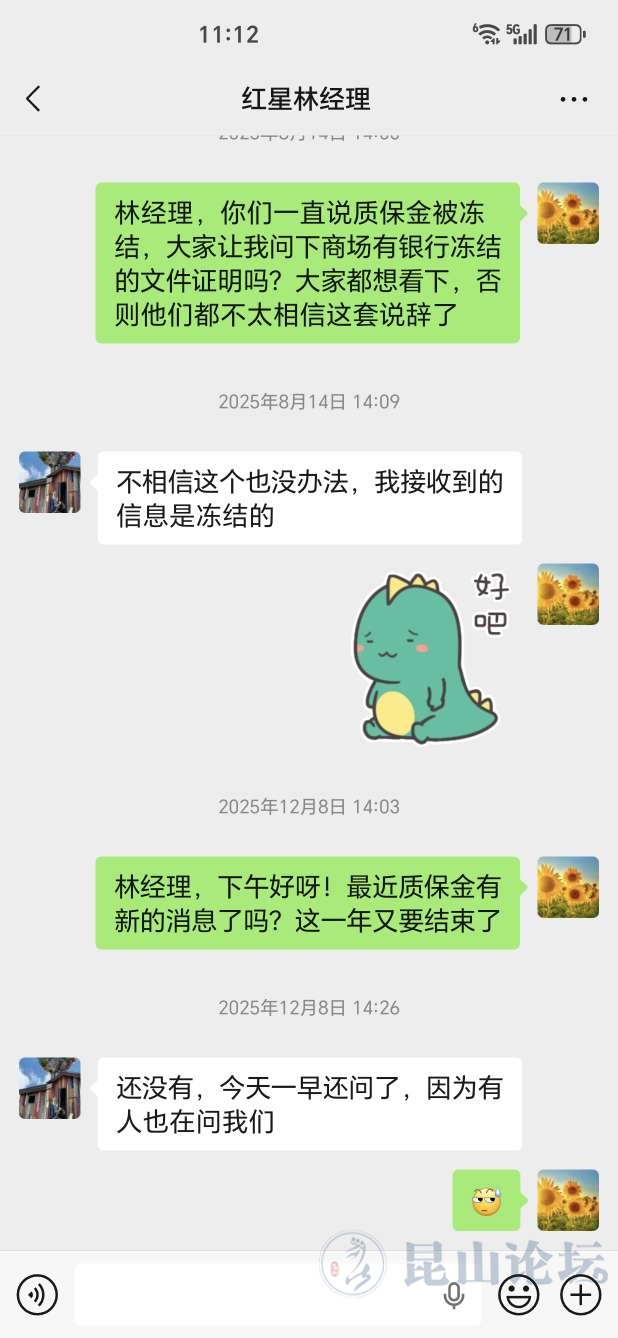Open the plus attachment menu
The height and width of the screenshot is (1338, 618).
[x=581, y=1295]
